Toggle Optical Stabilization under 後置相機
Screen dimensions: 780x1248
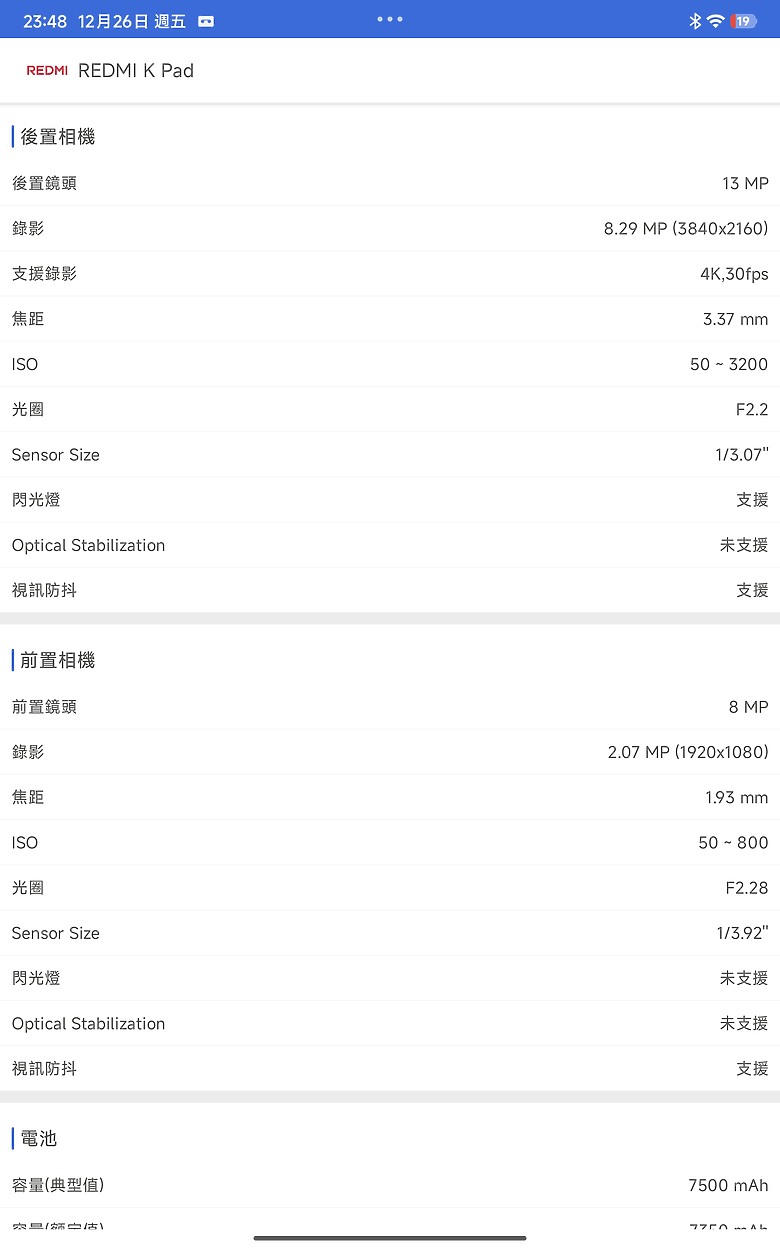[390, 545]
